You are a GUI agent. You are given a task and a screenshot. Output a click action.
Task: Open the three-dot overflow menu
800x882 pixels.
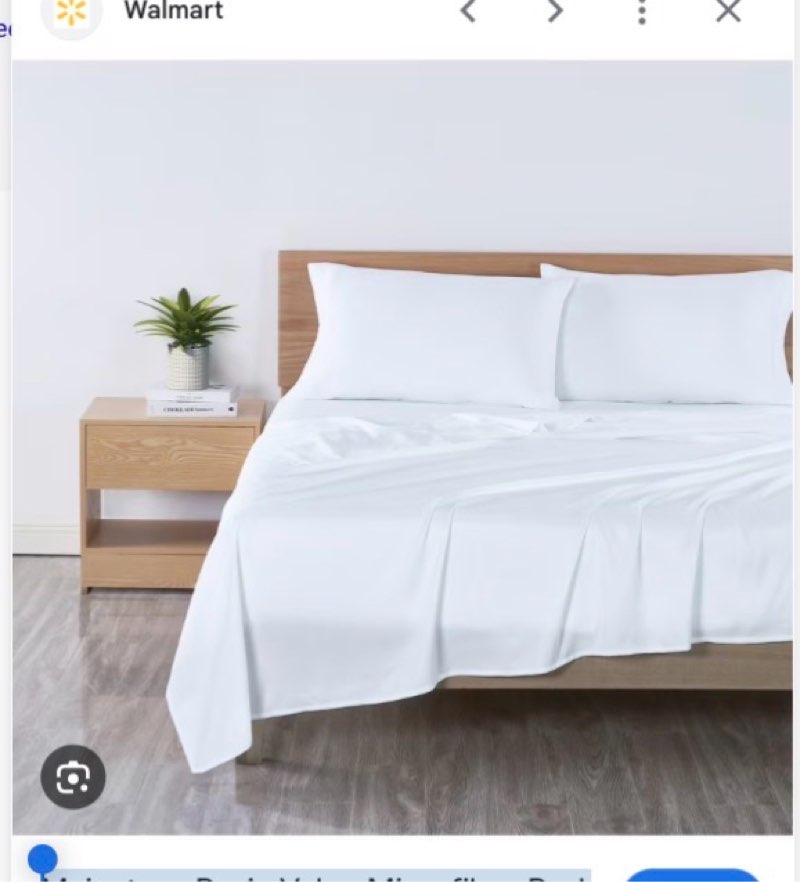pyautogui.click(x=642, y=12)
